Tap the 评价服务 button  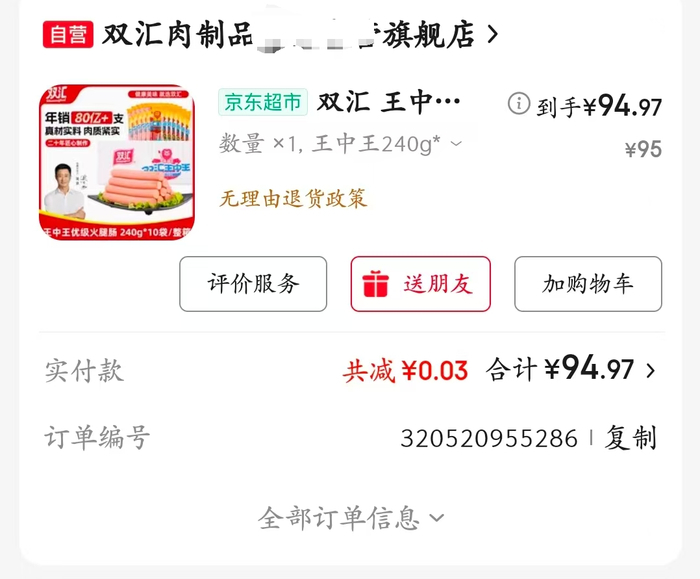[253, 284]
